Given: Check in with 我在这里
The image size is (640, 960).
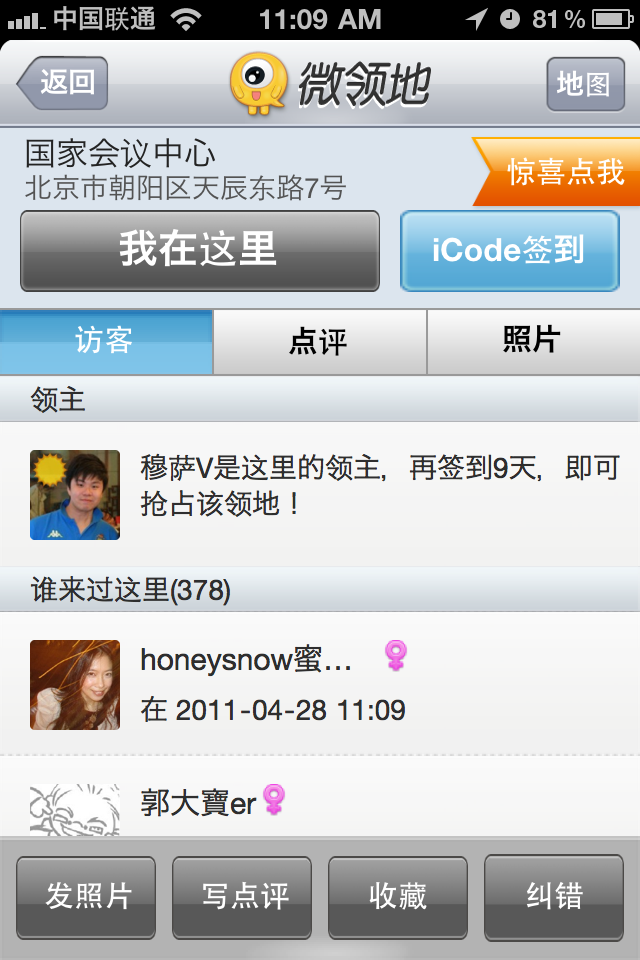Looking at the screenshot, I should click(x=199, y=250).
